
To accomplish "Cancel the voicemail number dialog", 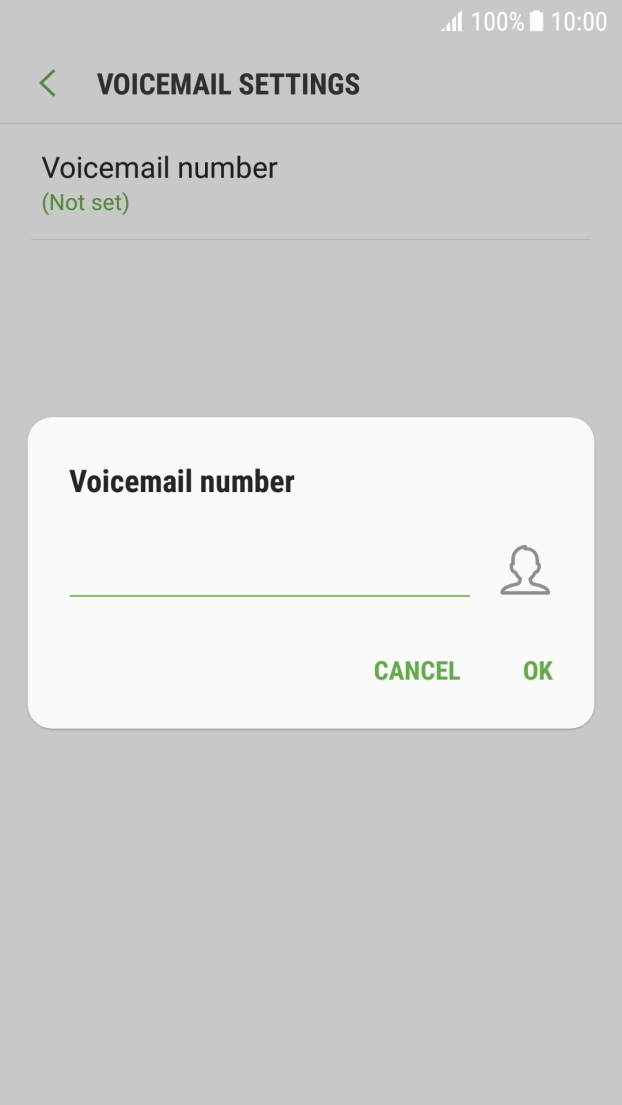I will coord(416,670).
